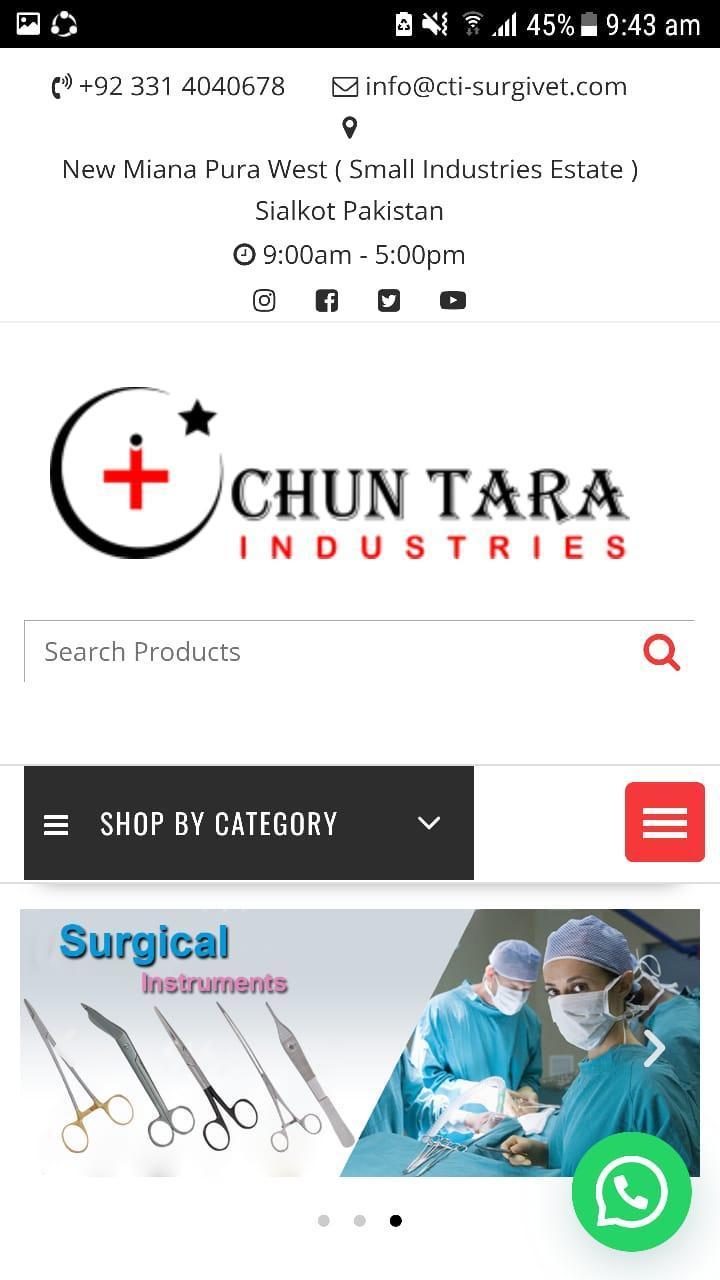
Task: Open the Instagram icon
Action: pyautogui.click(x=264, y=300)
